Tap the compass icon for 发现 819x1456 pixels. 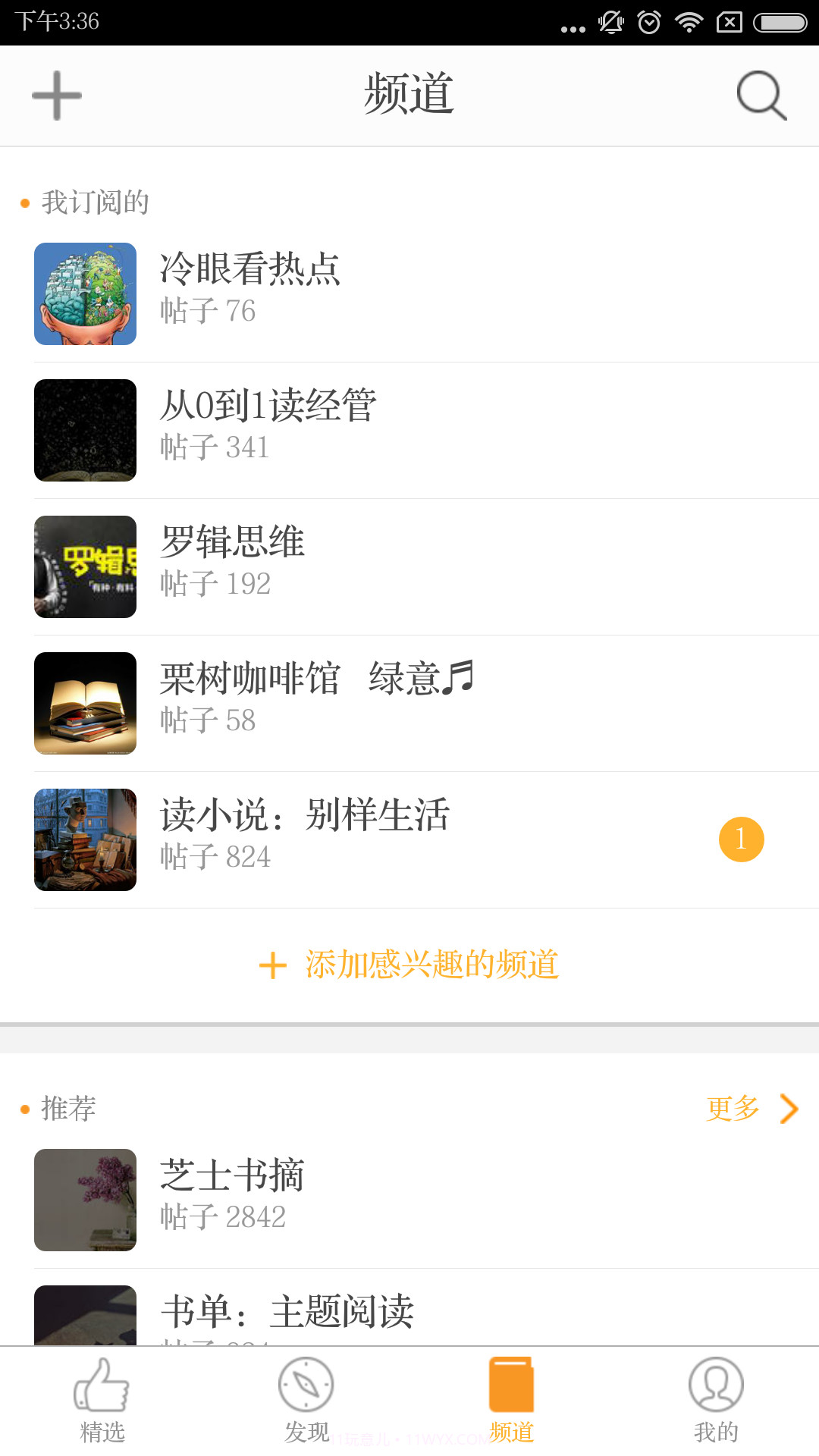coord(306,1383)
